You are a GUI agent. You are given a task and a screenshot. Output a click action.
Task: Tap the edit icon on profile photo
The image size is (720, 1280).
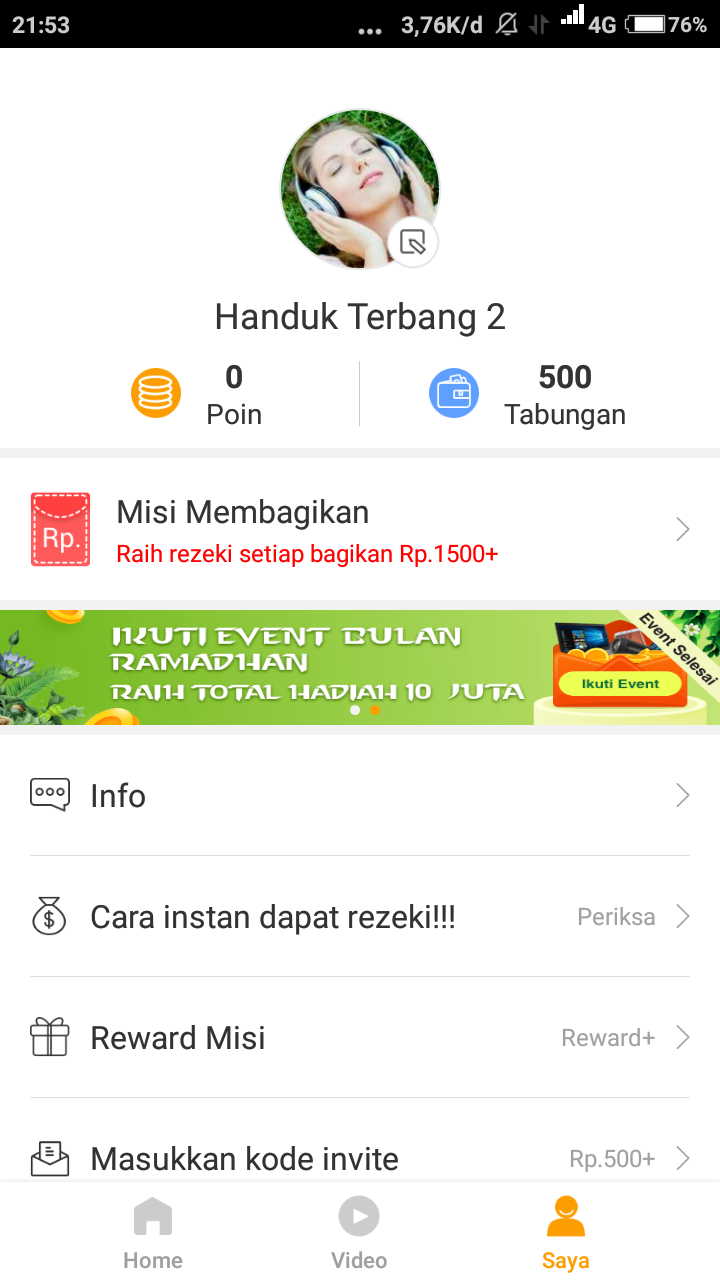pyautogui.click(x=413, y=242)
